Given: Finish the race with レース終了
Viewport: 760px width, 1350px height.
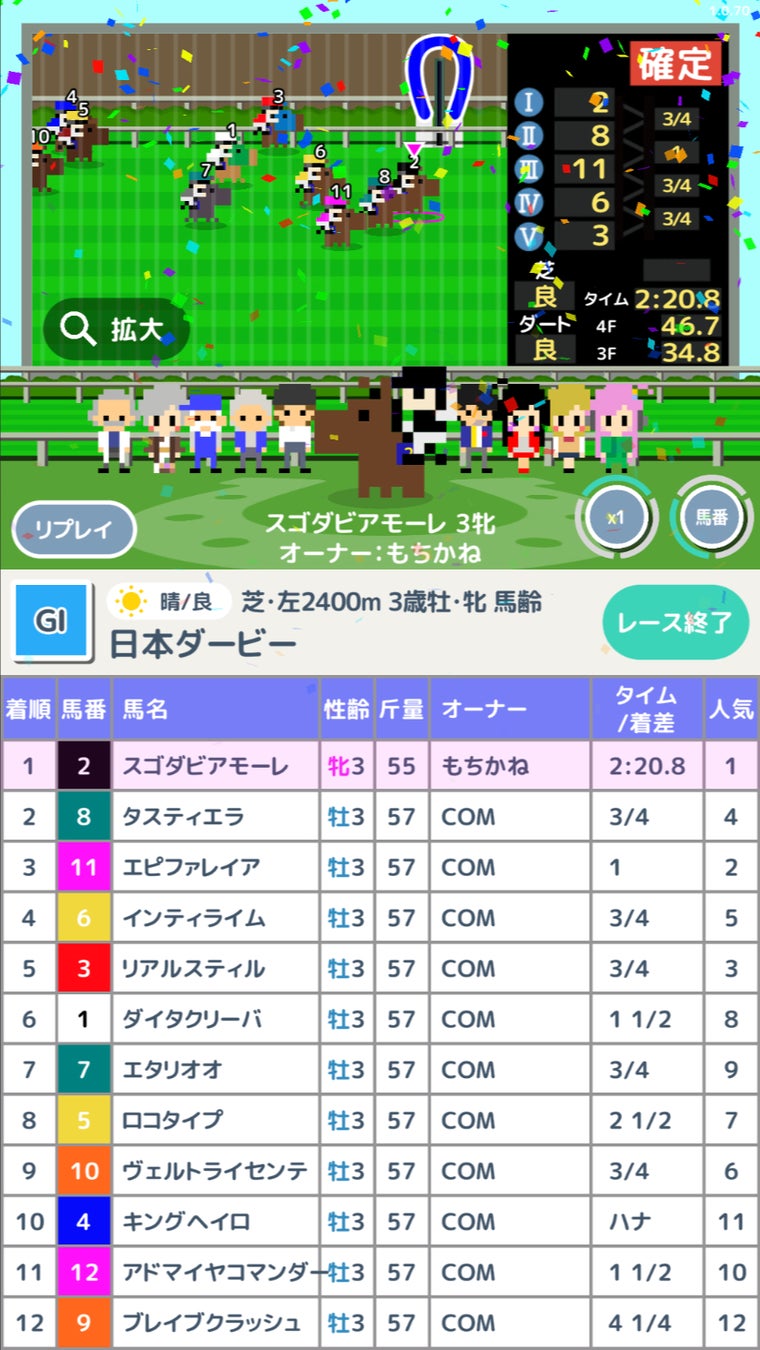Looking at the screenshot, I should [x=675, y=622].
